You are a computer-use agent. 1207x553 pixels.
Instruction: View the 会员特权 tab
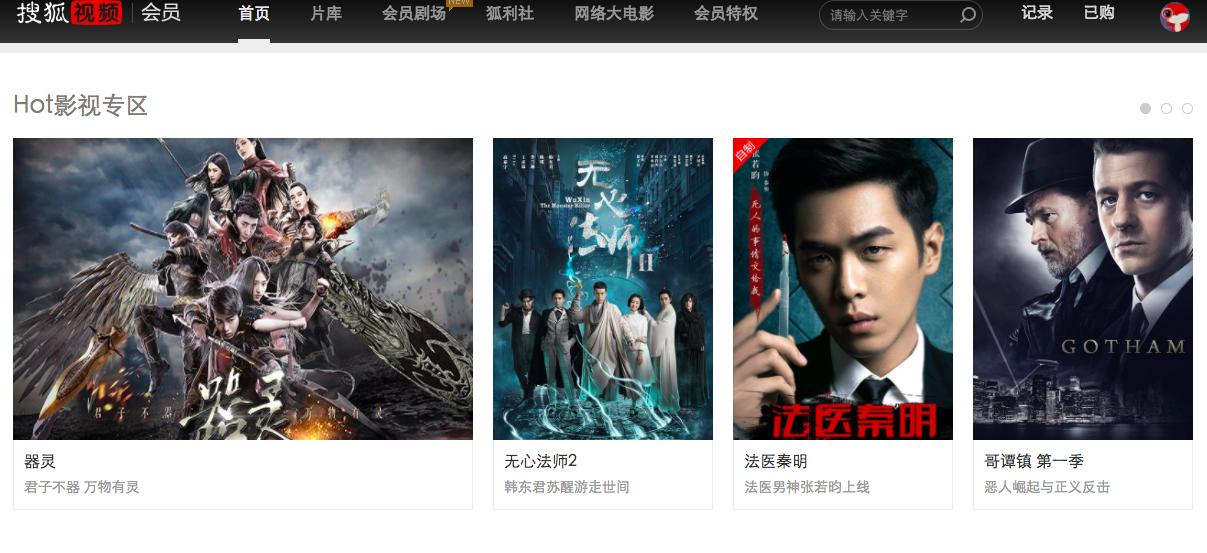[726, 14]
